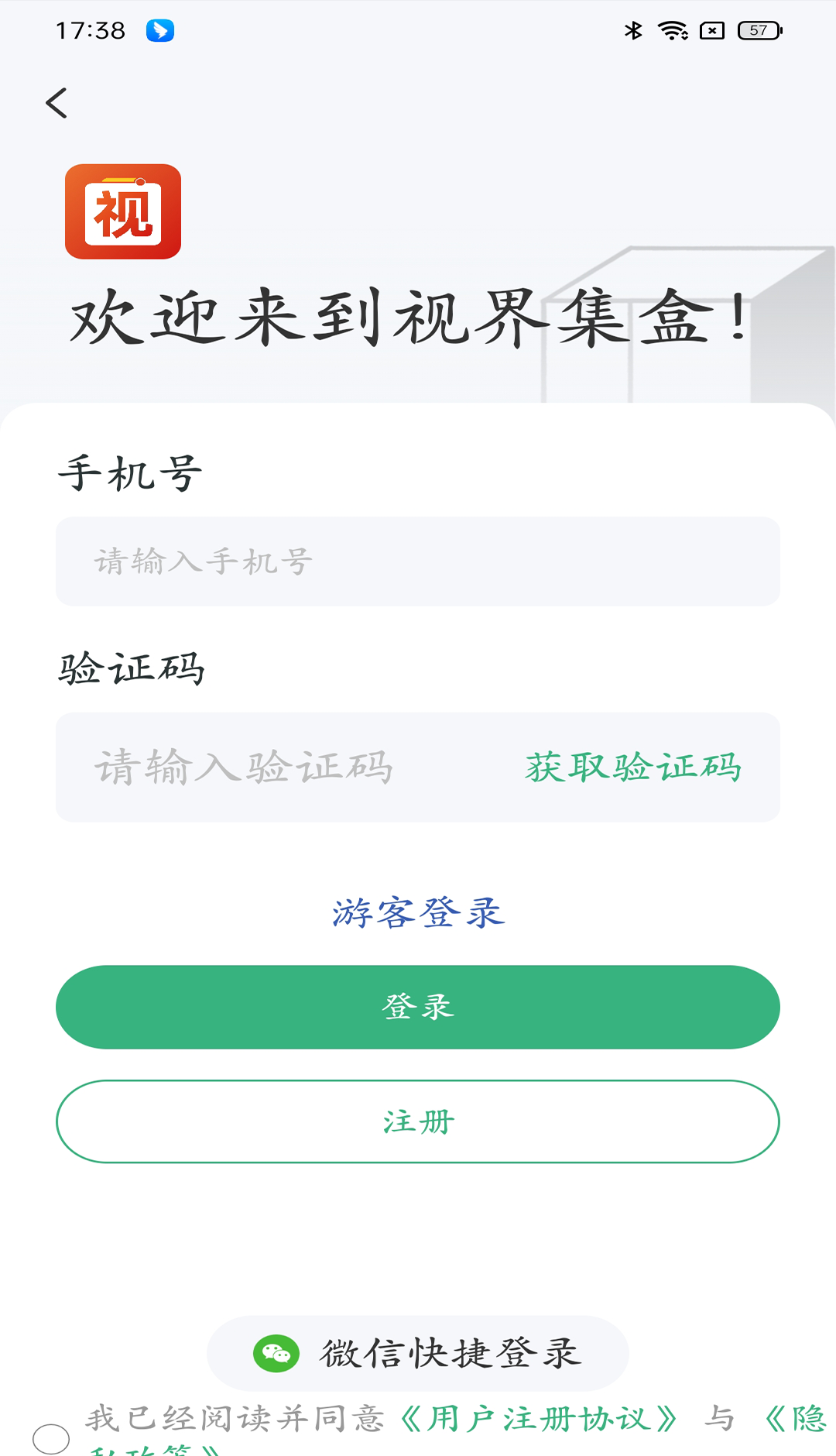This screenshot has height=1456, width=836.
Task: Click the back arrow at top left
Action: pos(57,102)
